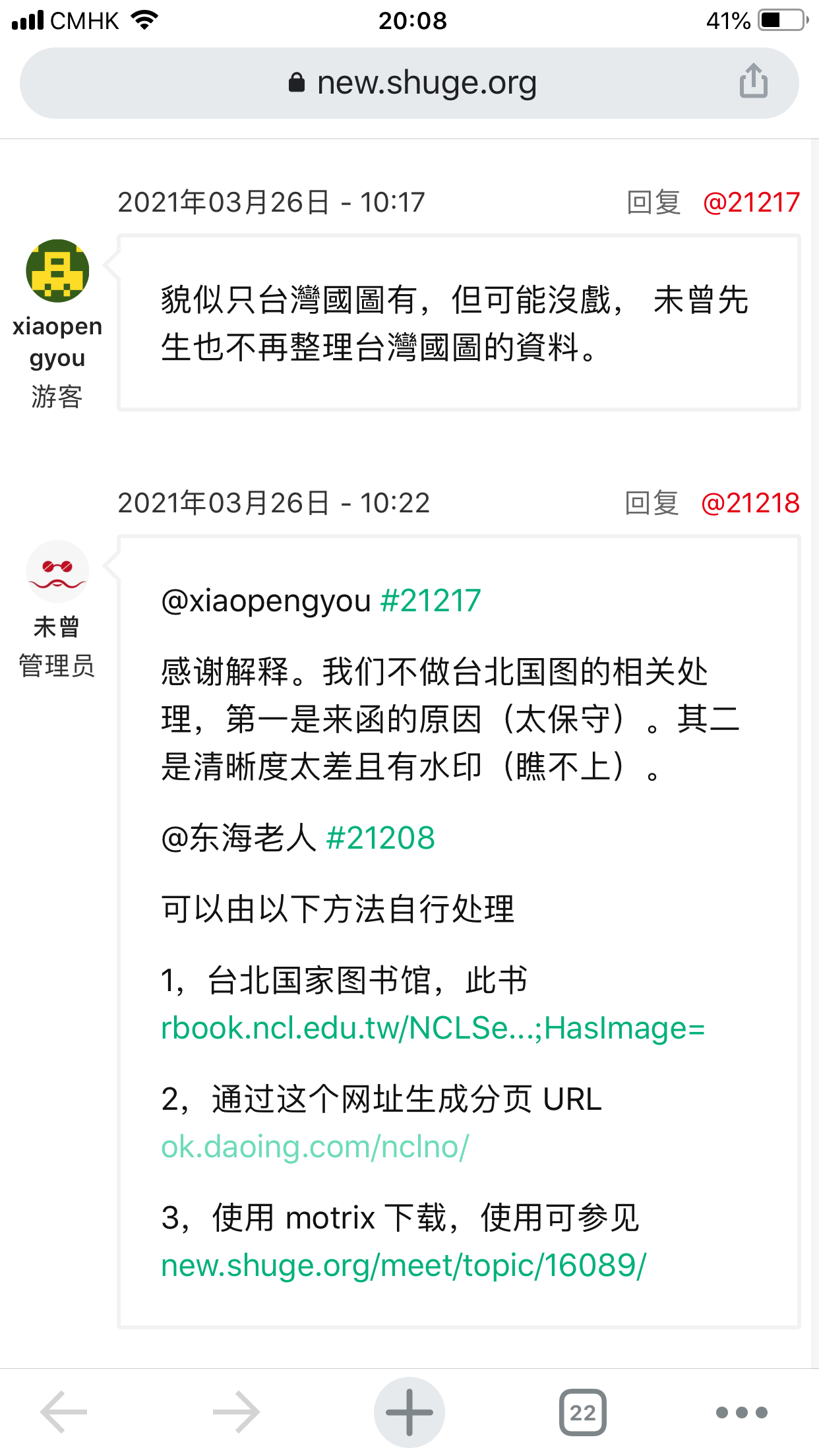The width and height of the screenshot is (819, 1456).
Task: Show the 22 open tabs
Action: point(582,1412)
